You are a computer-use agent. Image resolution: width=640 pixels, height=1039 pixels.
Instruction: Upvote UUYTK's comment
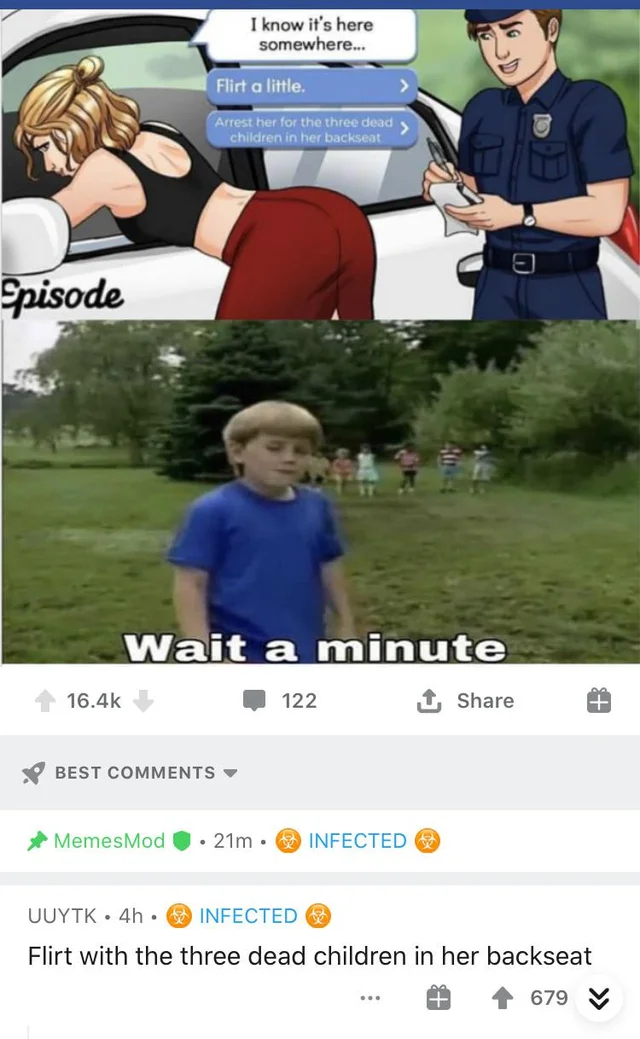click(503, 997)
